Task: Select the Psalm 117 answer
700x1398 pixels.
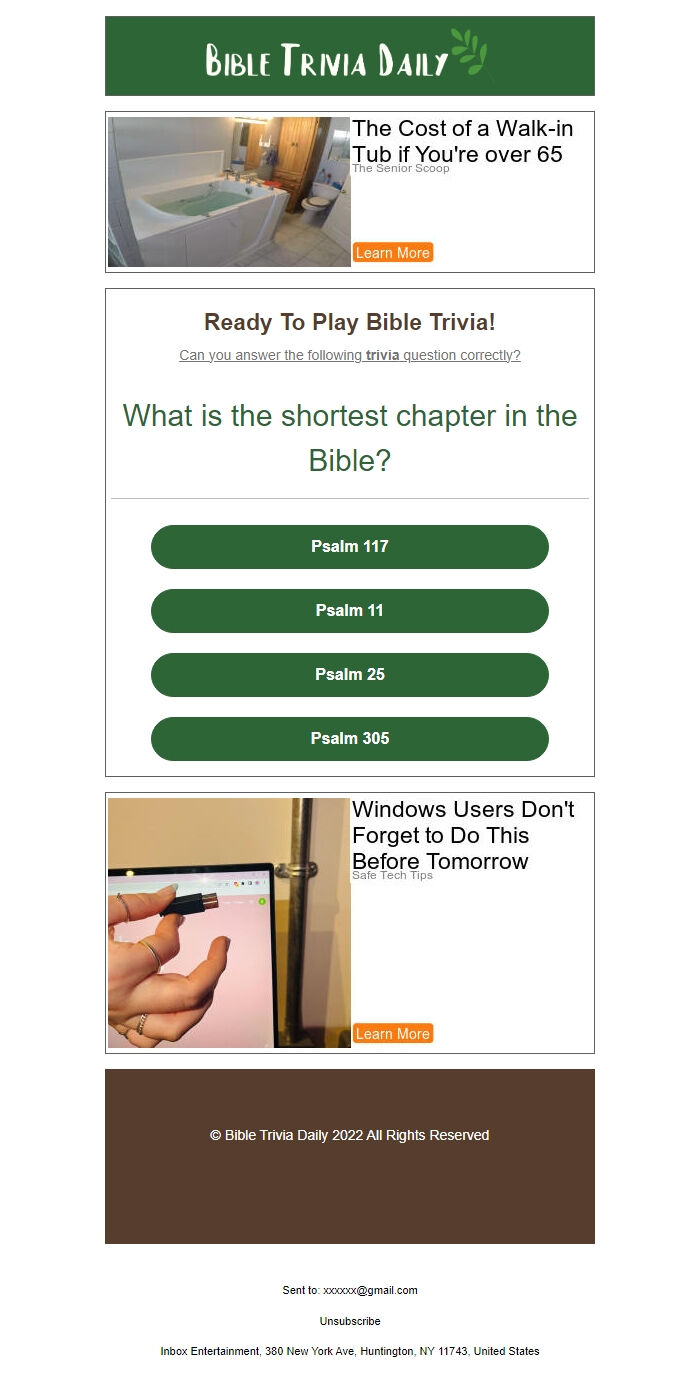Action: (x=349, y=546)
